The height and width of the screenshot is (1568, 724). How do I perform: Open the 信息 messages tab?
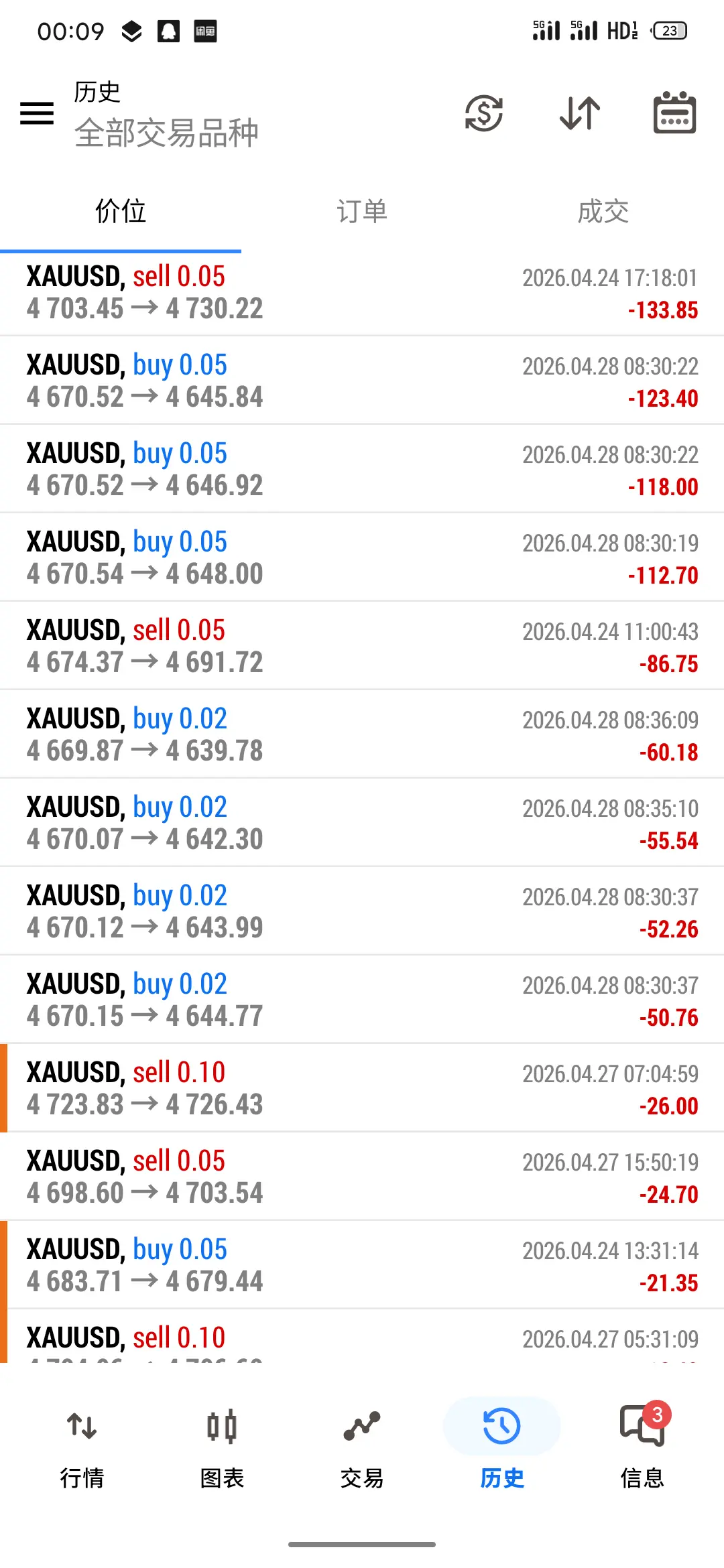(642, 1446)
